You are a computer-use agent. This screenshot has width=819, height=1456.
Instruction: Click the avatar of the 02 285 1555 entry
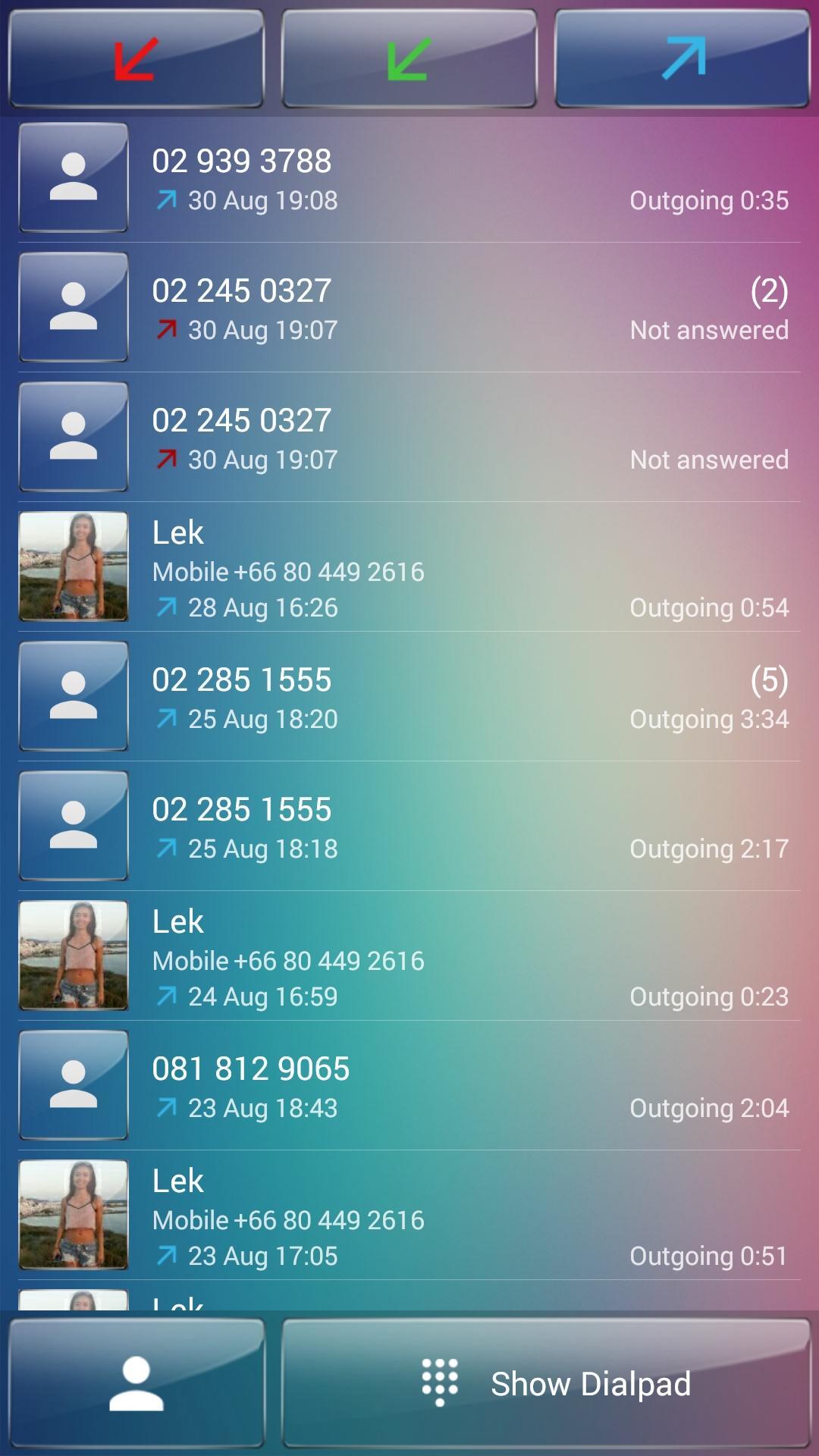click(x=73, y=696)
